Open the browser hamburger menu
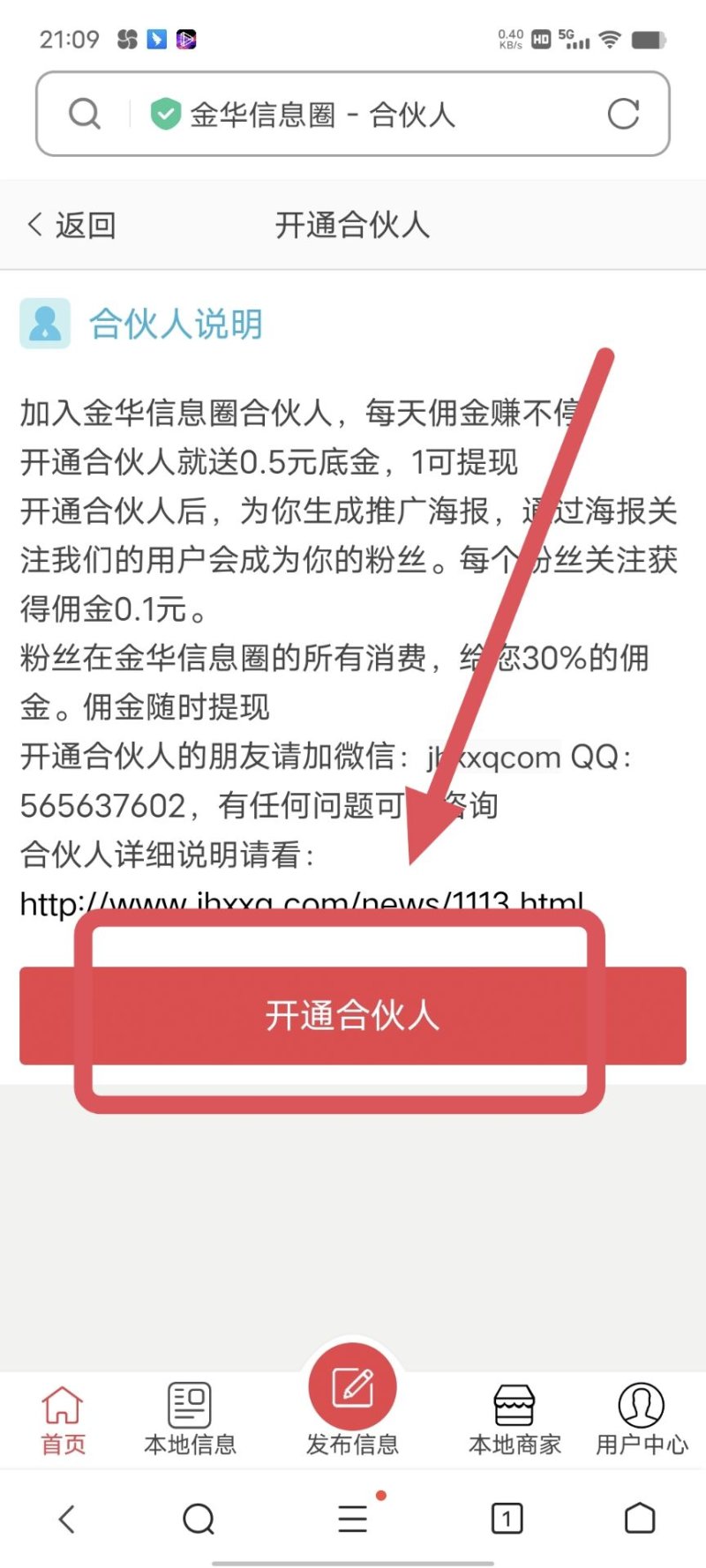The width and height of the screenshot is (706, 1568). coord(353,1519)
